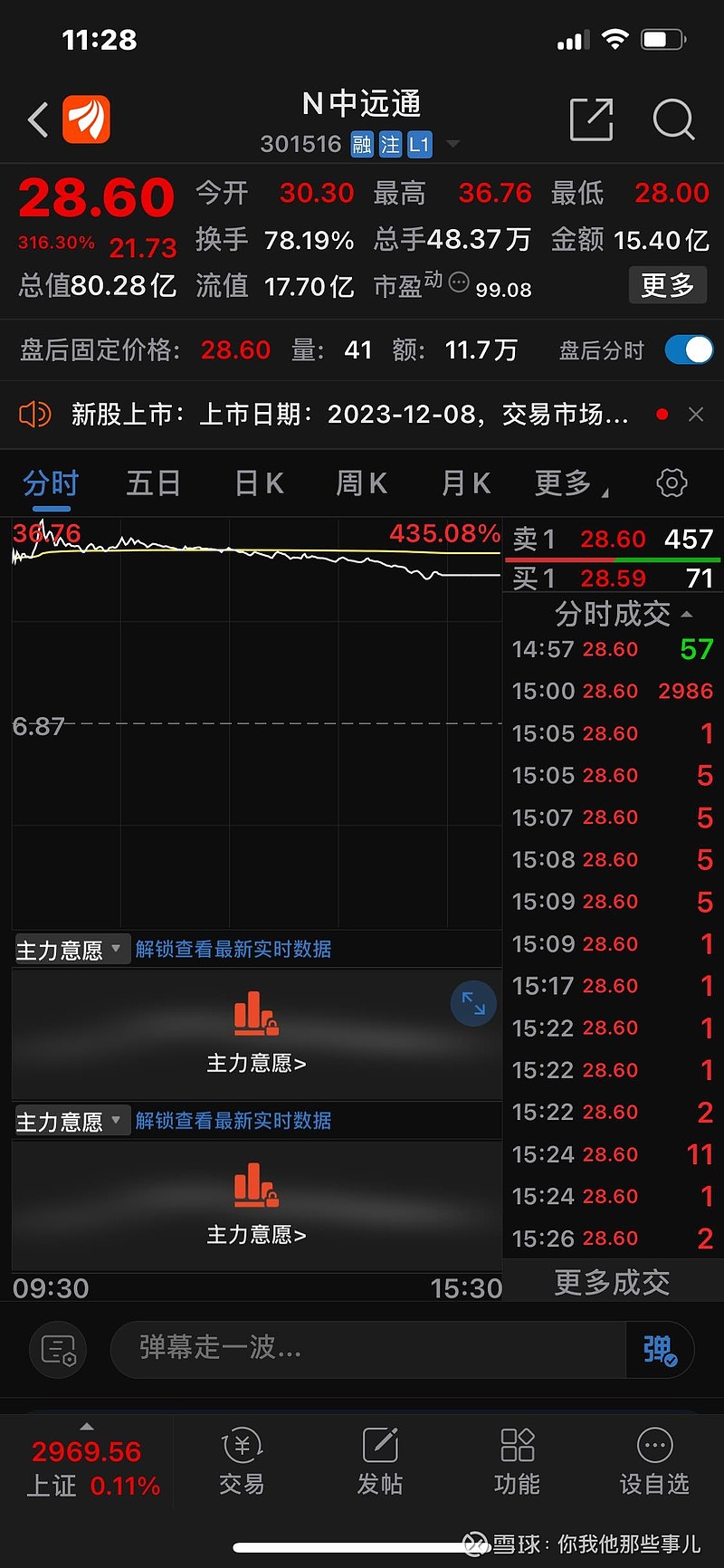This screenshot has width=724, height=1568.
Task: Open the 主力意愿 dropdown
Action: [71, 949]
